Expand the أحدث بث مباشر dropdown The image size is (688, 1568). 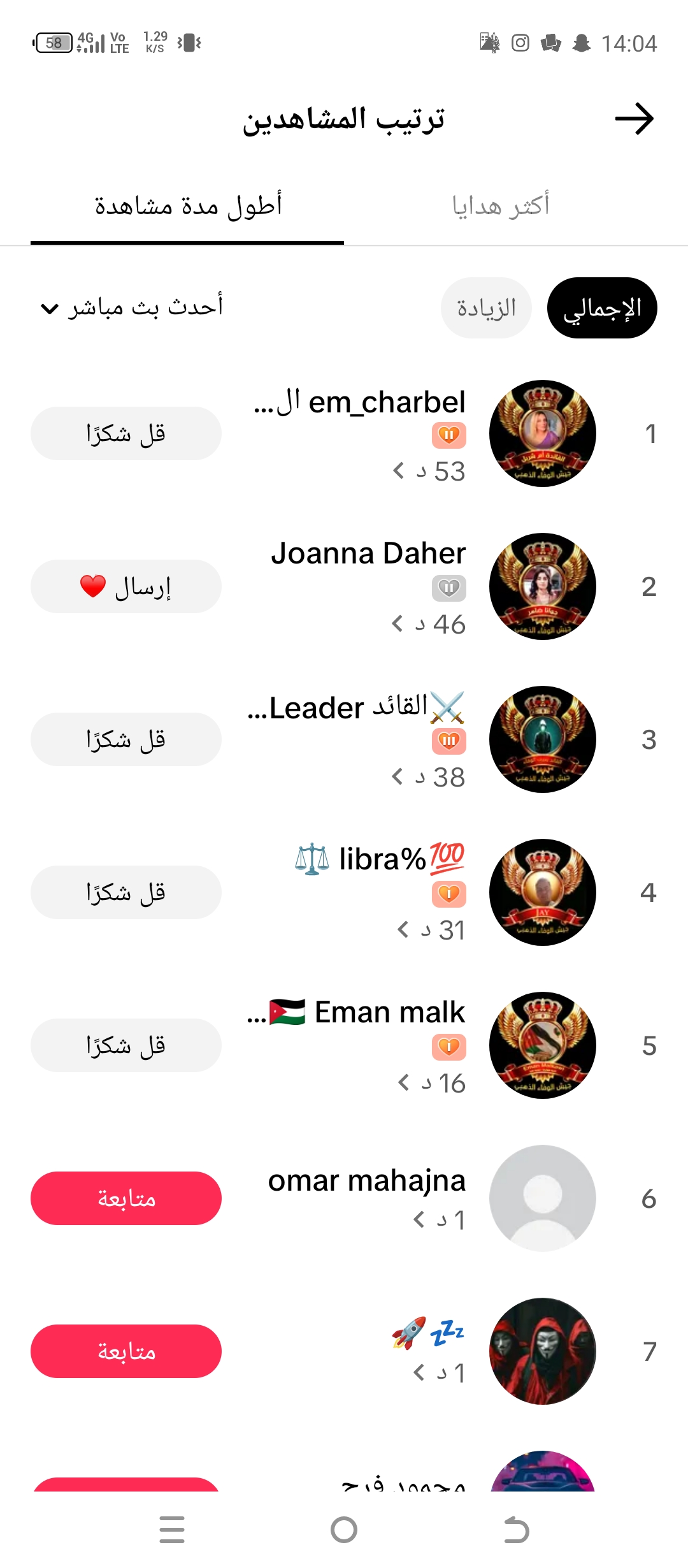(132, 308)
